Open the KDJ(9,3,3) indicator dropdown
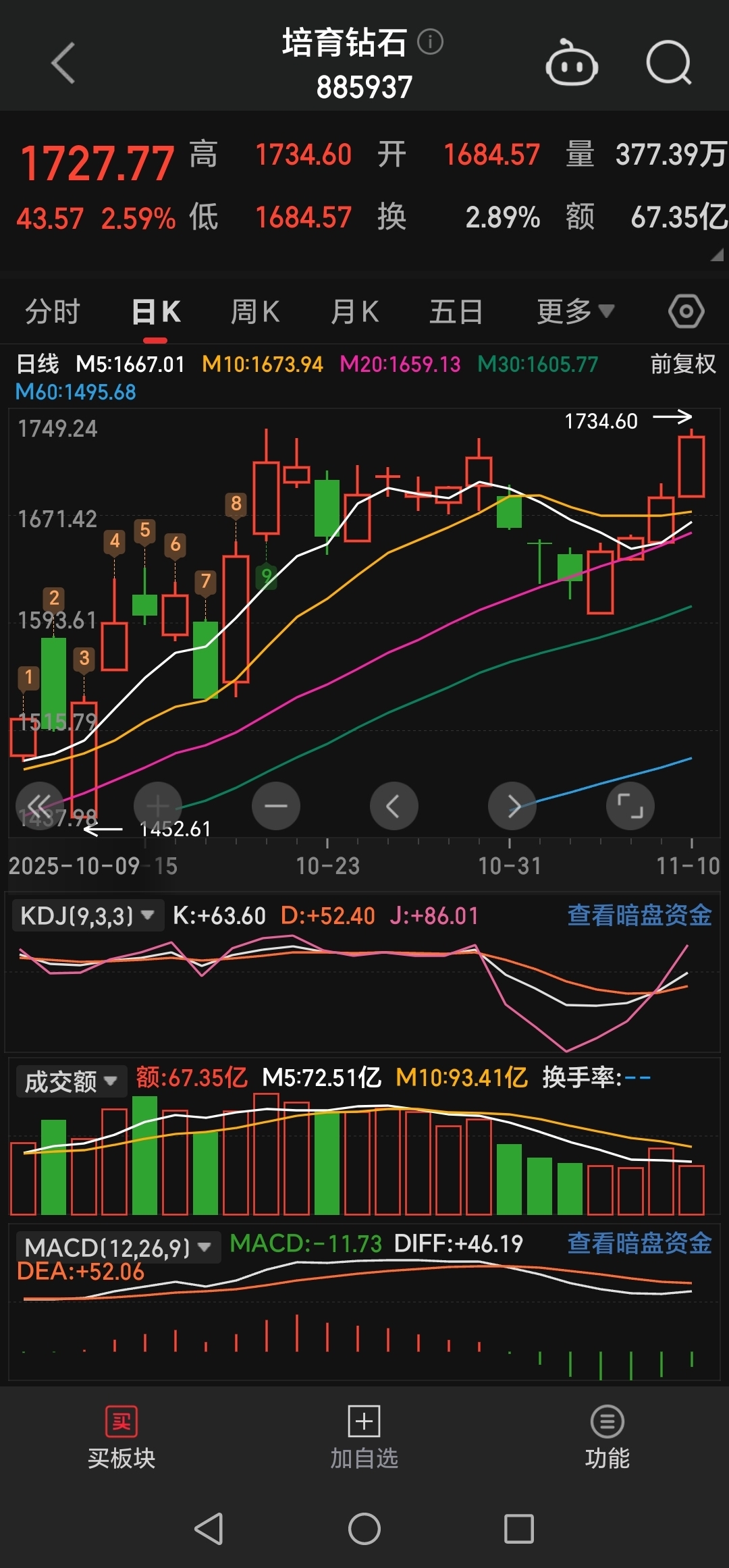 tap(86, 916)
